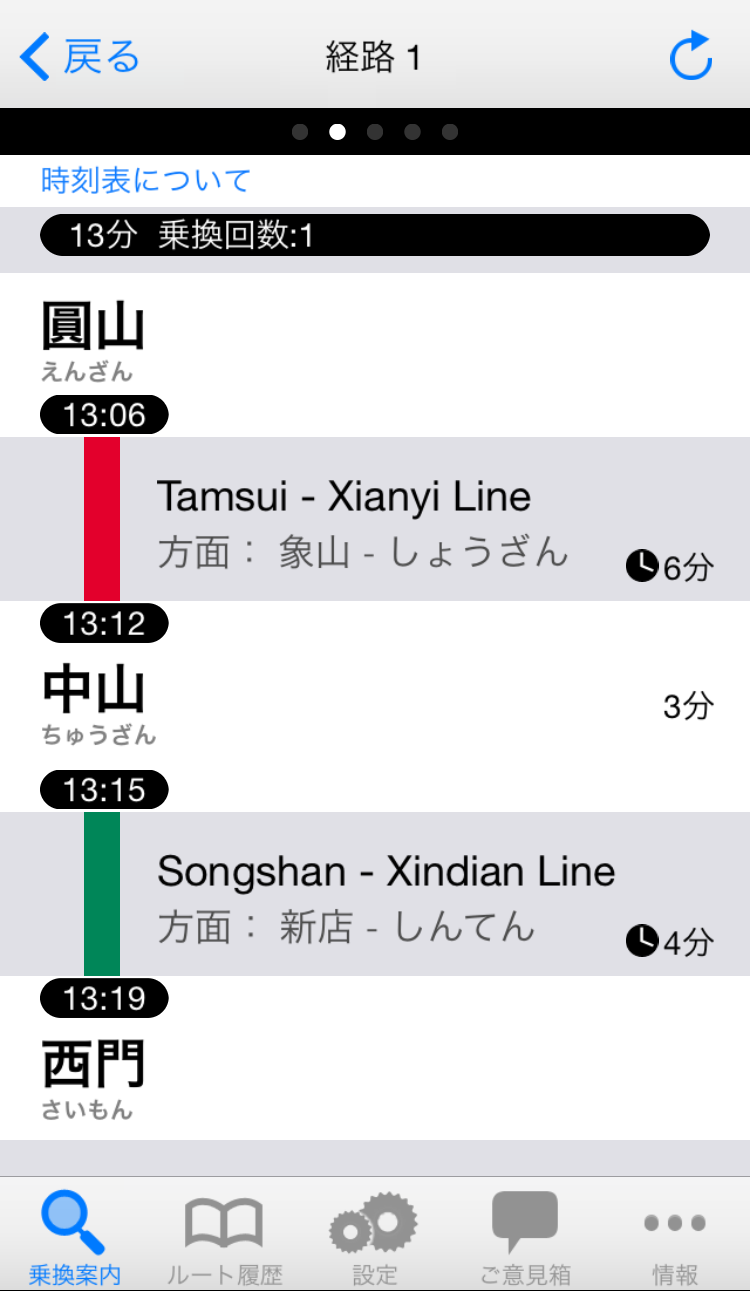Go back with the 戻る button

(x=80, y=57)
